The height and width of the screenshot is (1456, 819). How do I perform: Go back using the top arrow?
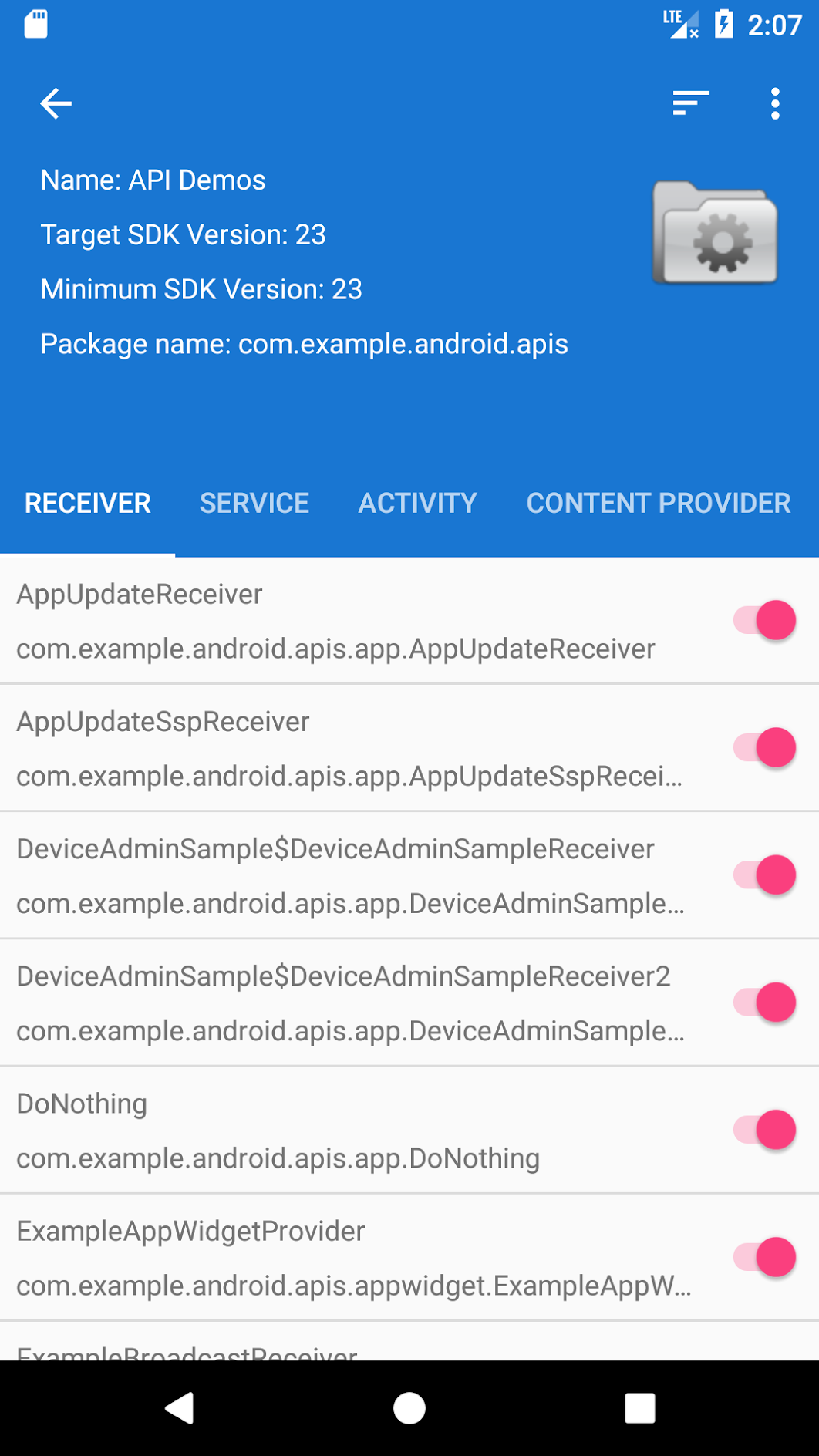(x=56, y=103)
